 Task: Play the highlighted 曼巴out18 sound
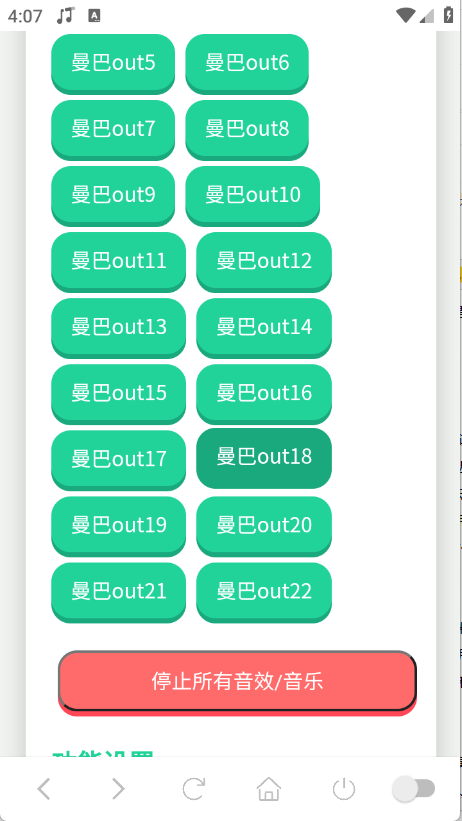[x=264, y=458]
